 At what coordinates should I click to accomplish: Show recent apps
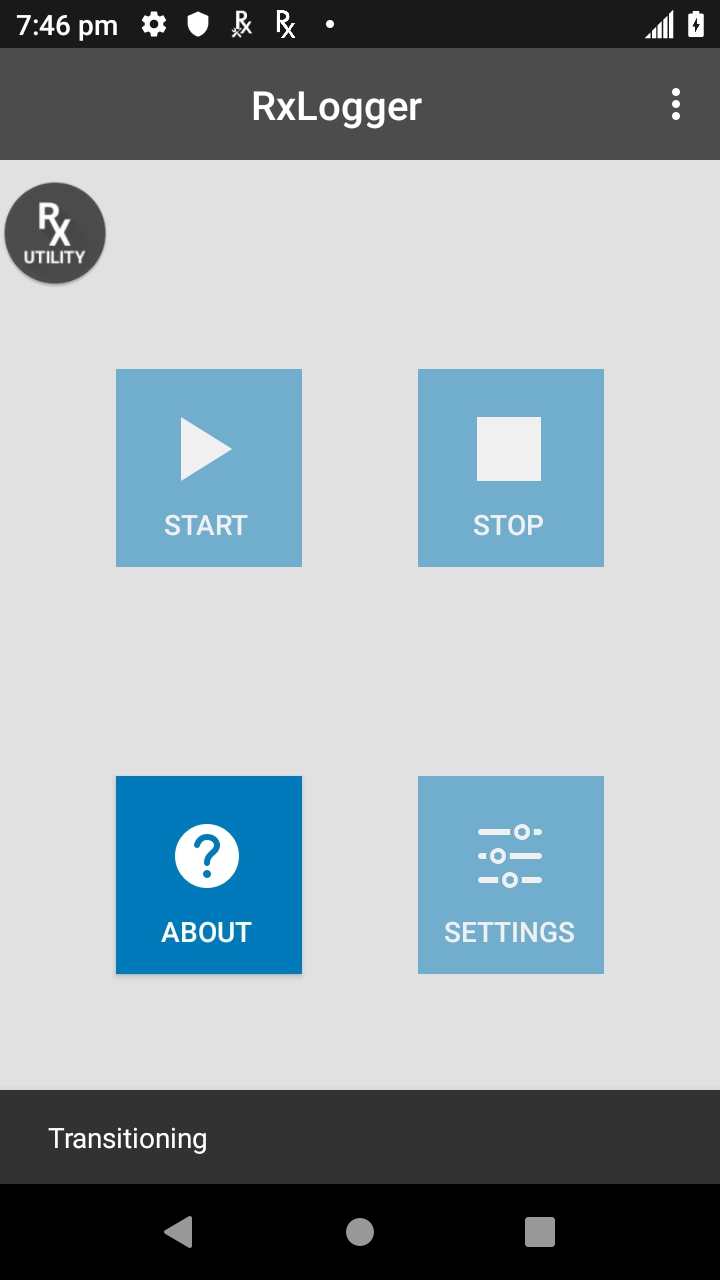click(x=540, y=1232)
